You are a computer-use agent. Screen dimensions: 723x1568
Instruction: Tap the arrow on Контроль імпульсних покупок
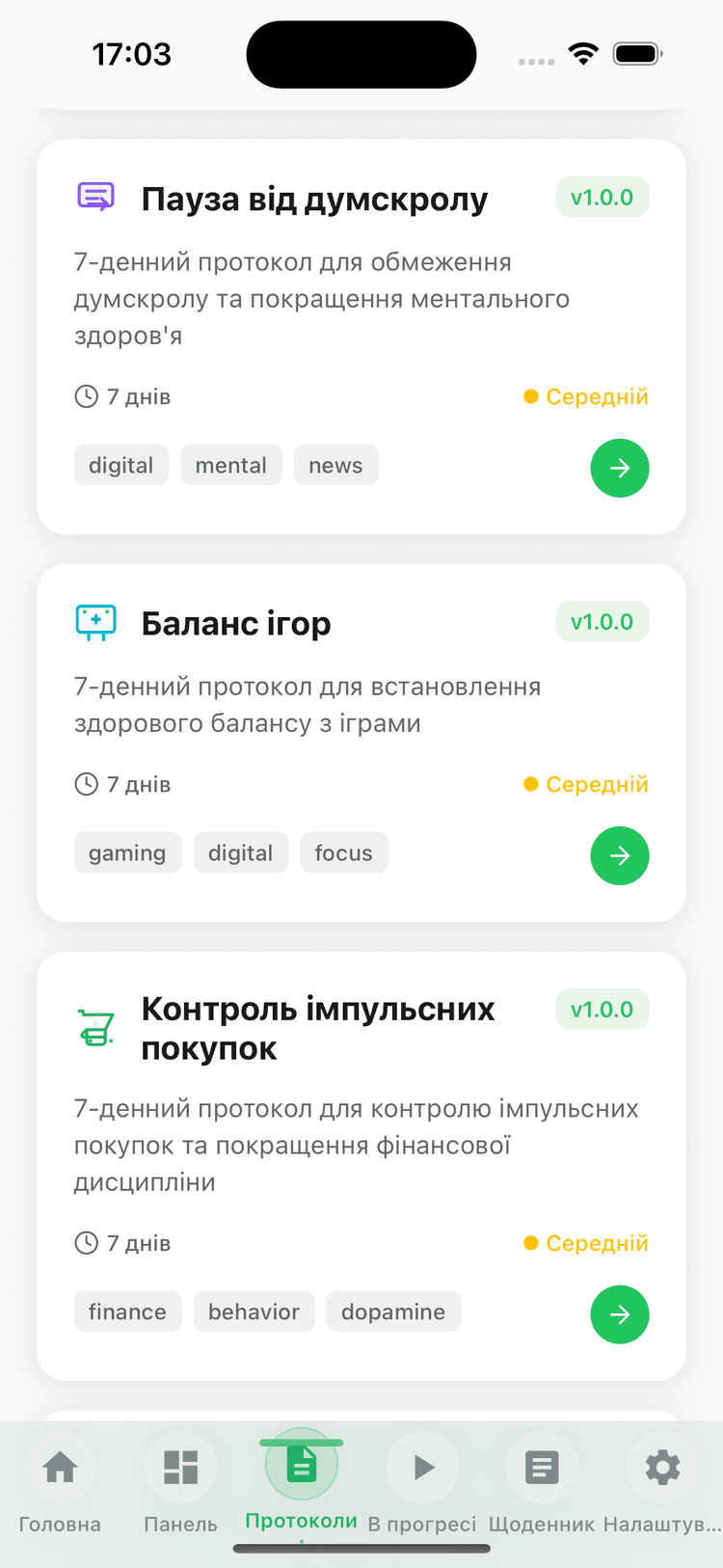coord(619,1314)
